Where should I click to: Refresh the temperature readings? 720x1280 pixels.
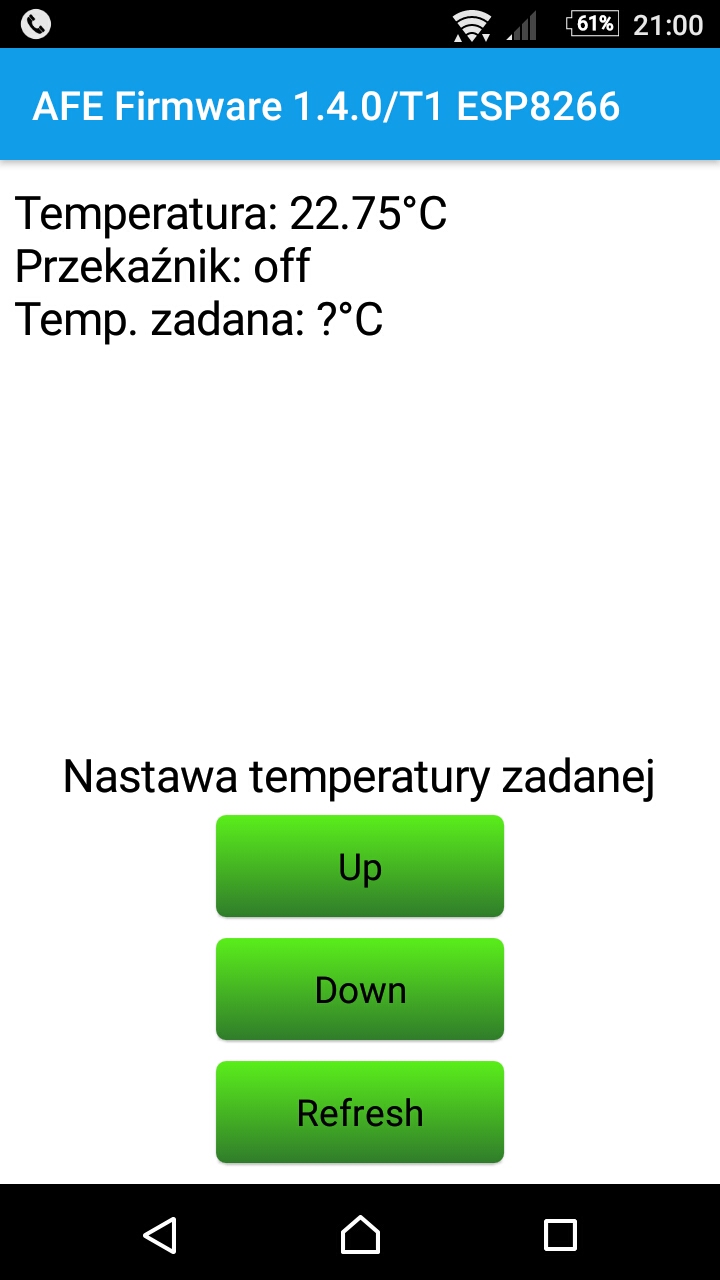360,1112
